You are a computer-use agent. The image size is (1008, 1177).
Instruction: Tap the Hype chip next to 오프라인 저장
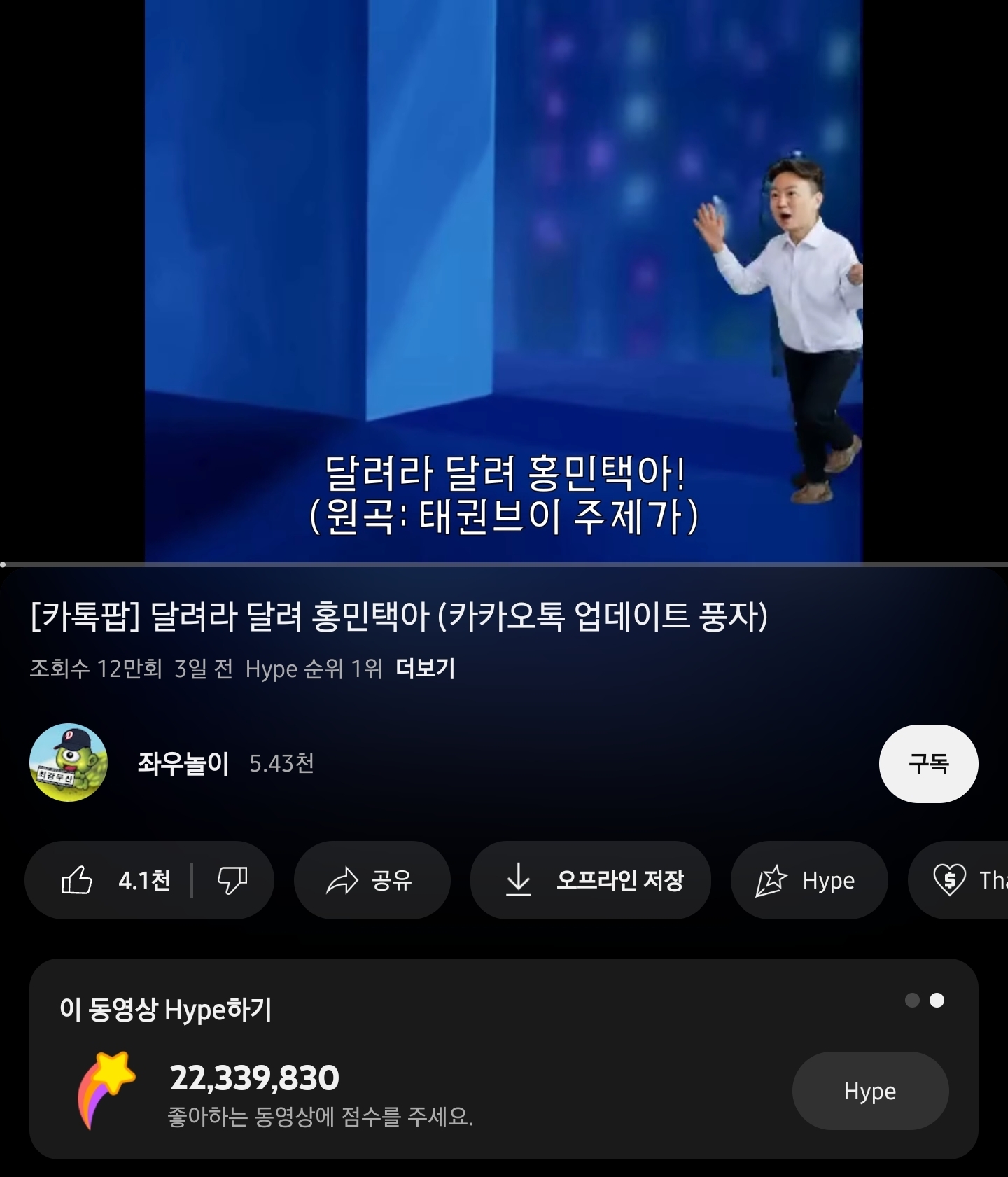coord(808,880)
